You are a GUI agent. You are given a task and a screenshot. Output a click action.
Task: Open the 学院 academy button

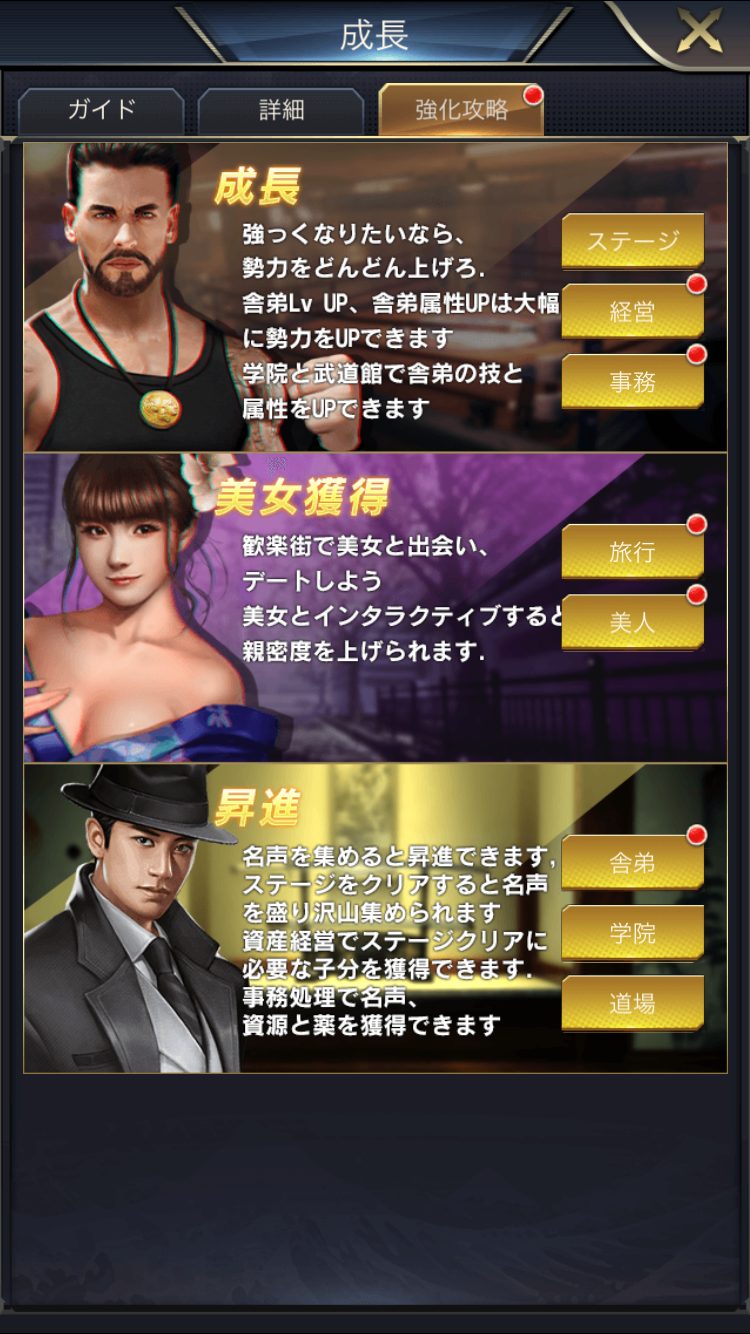coord(632,933)
